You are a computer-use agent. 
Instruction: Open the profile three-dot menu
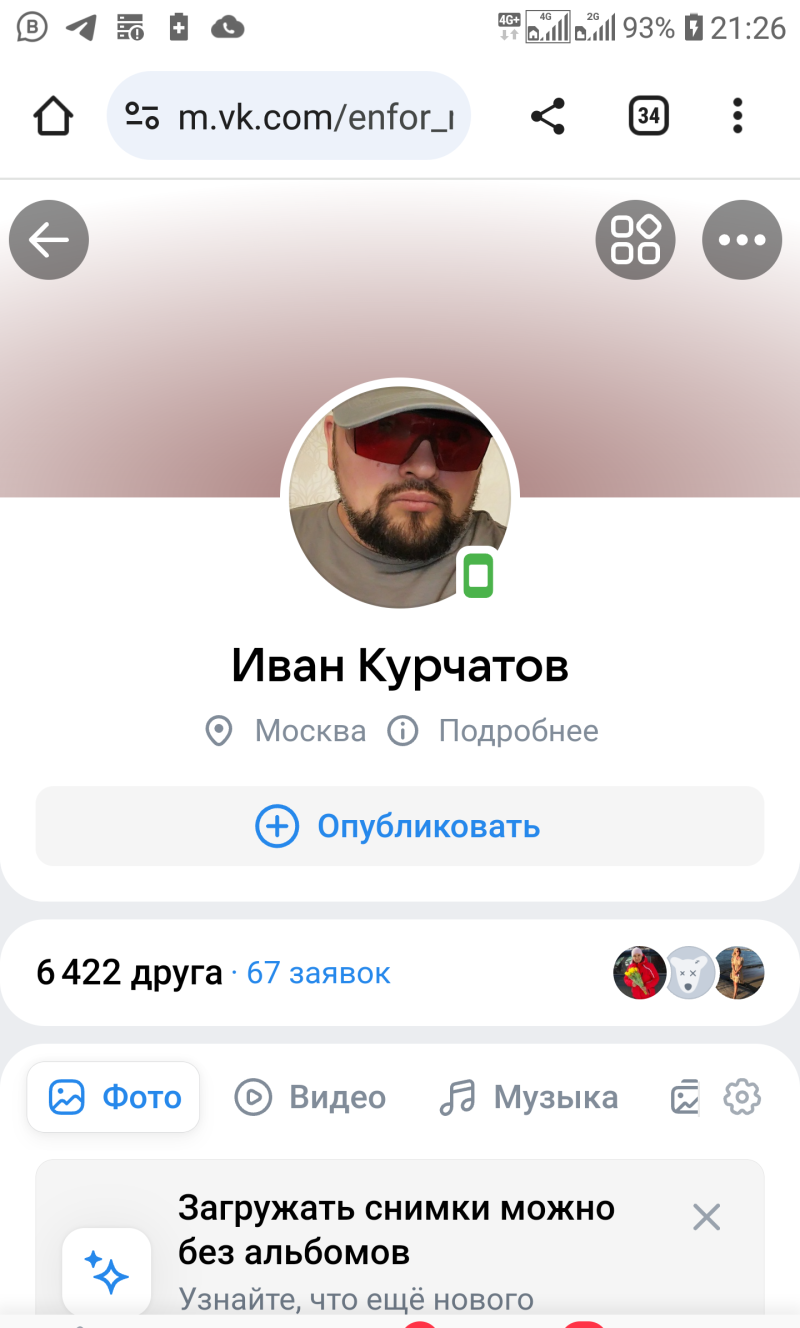point(741,240)
